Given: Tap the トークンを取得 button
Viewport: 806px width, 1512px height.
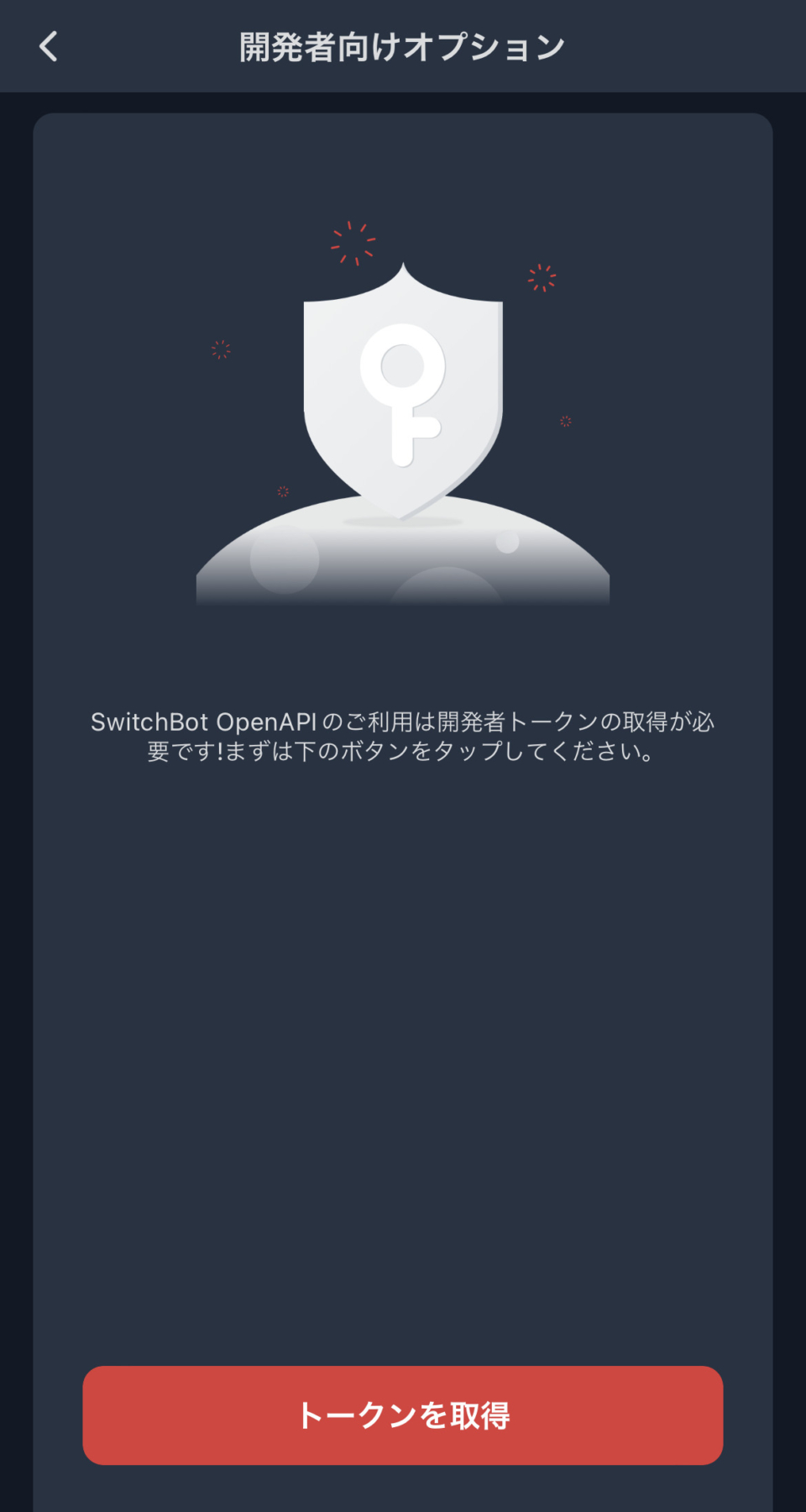Looking at the screenshot, I should tap(403, 1415).
